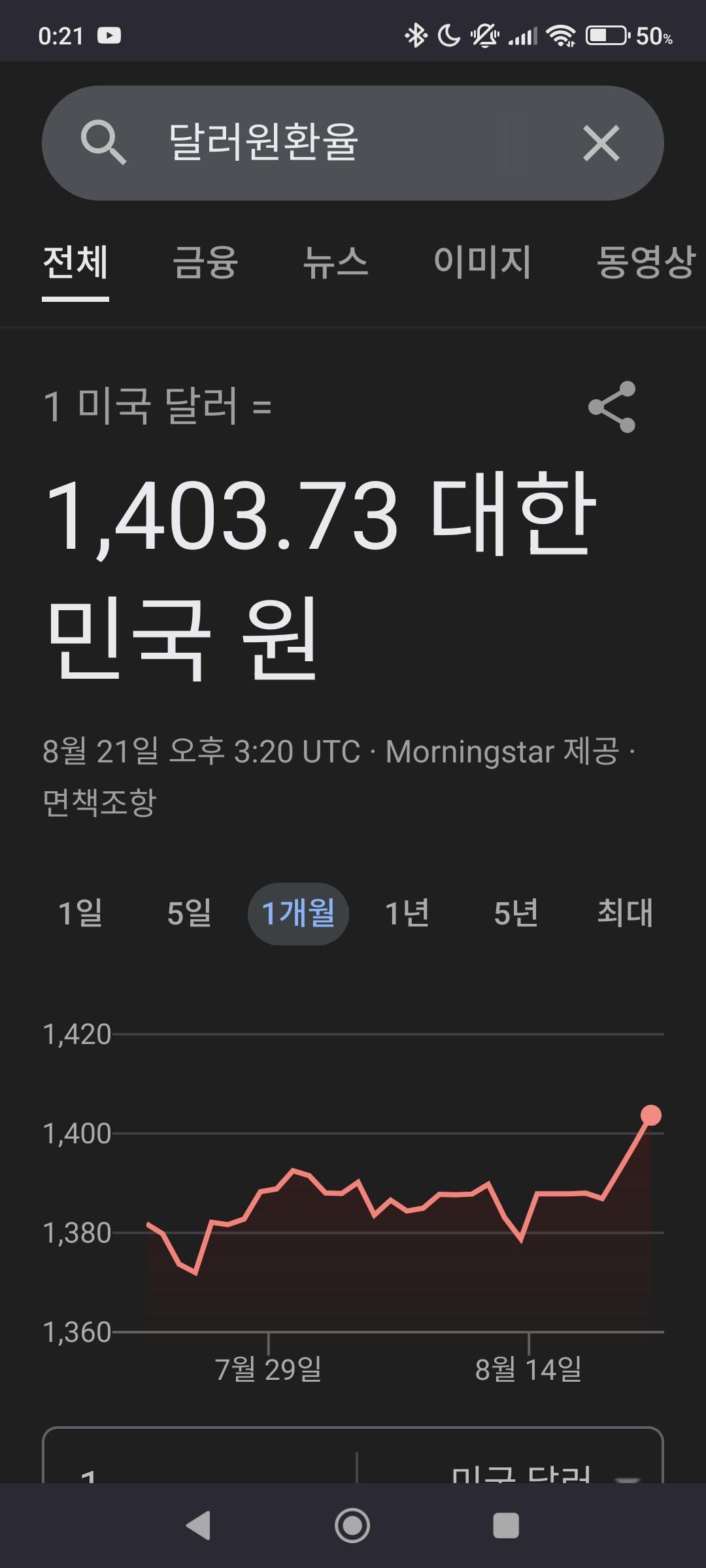Share the exchange rate result

pyautogui.click(x=612, y=407)
